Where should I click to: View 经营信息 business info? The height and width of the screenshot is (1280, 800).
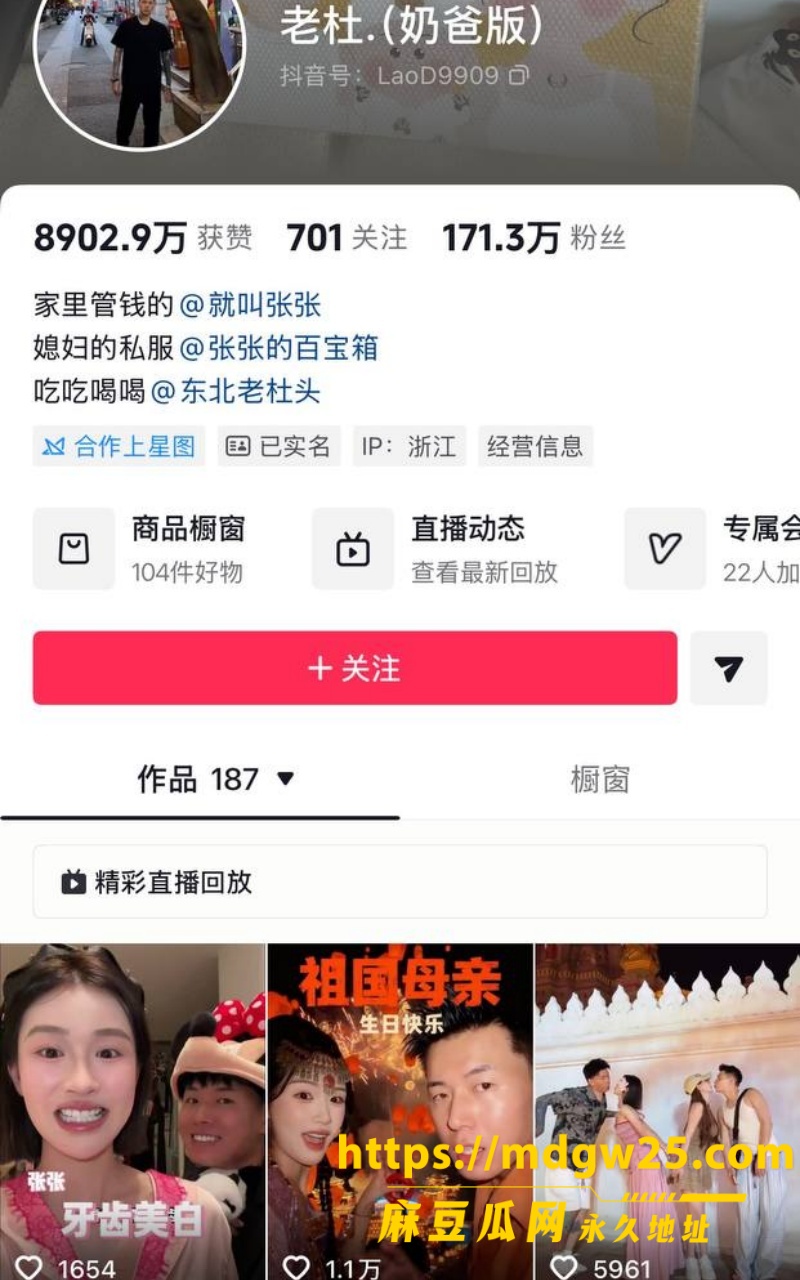coord(535,446)
